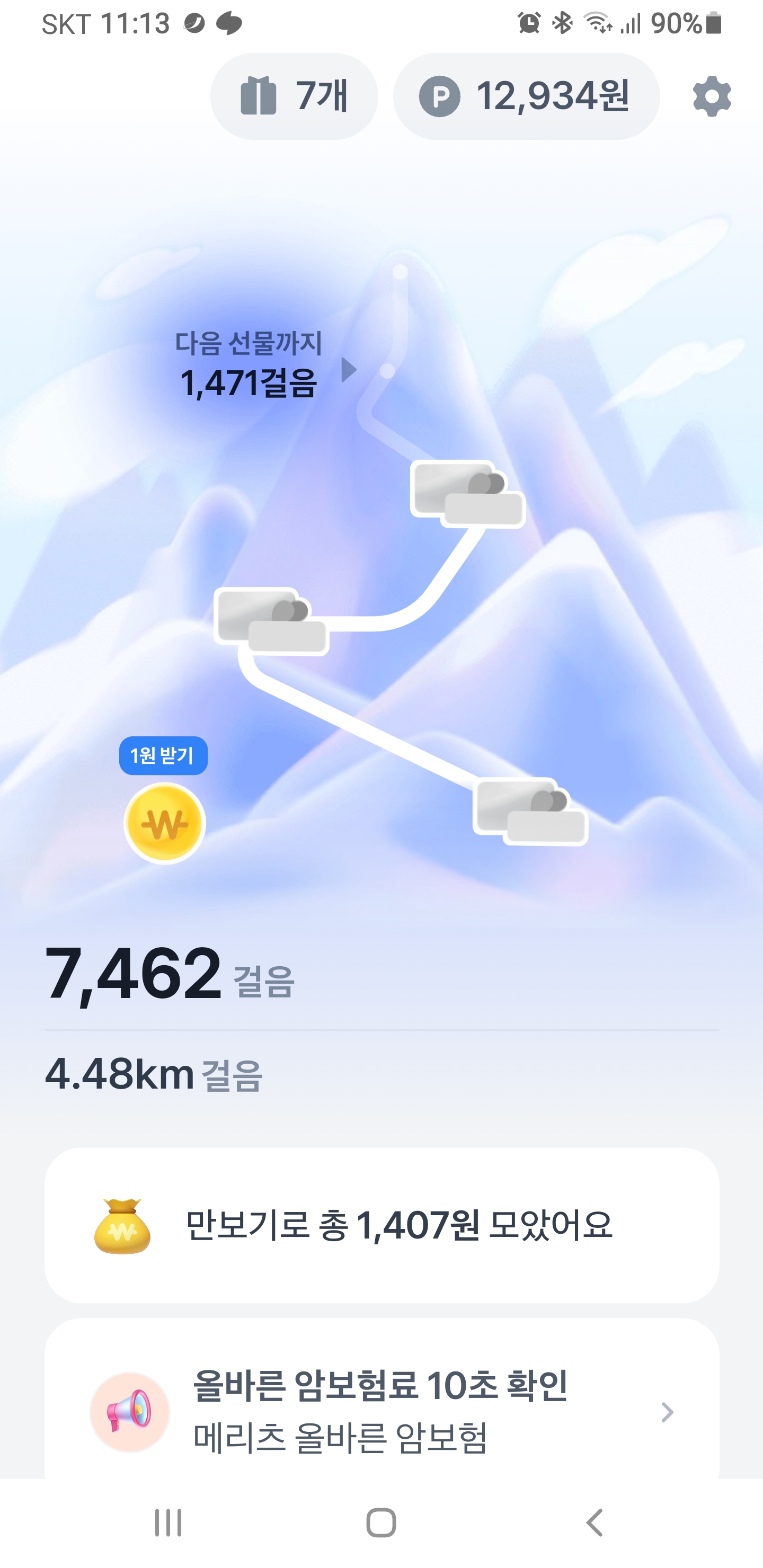Open the settings gear

point(711,96)
